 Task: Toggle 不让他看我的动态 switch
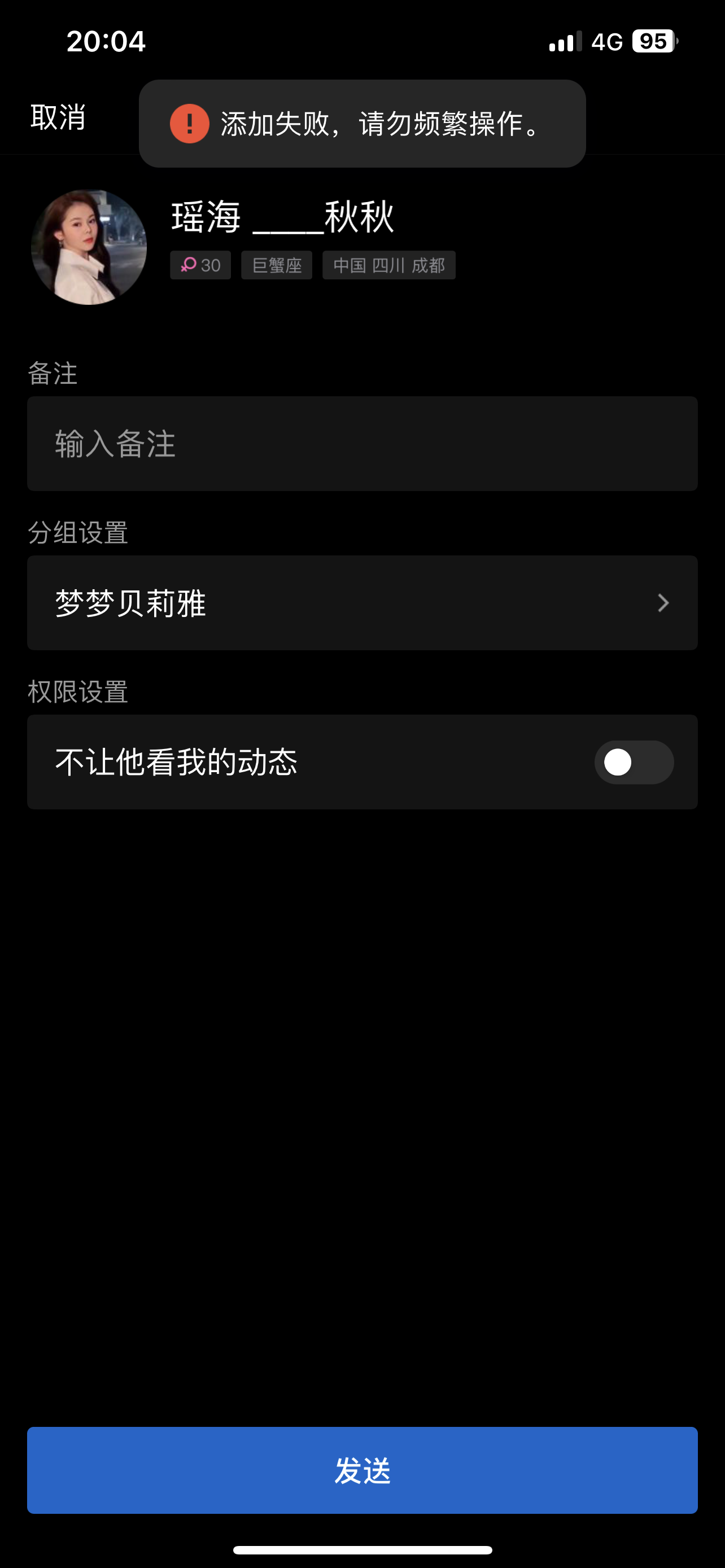(x=633, y=762)
